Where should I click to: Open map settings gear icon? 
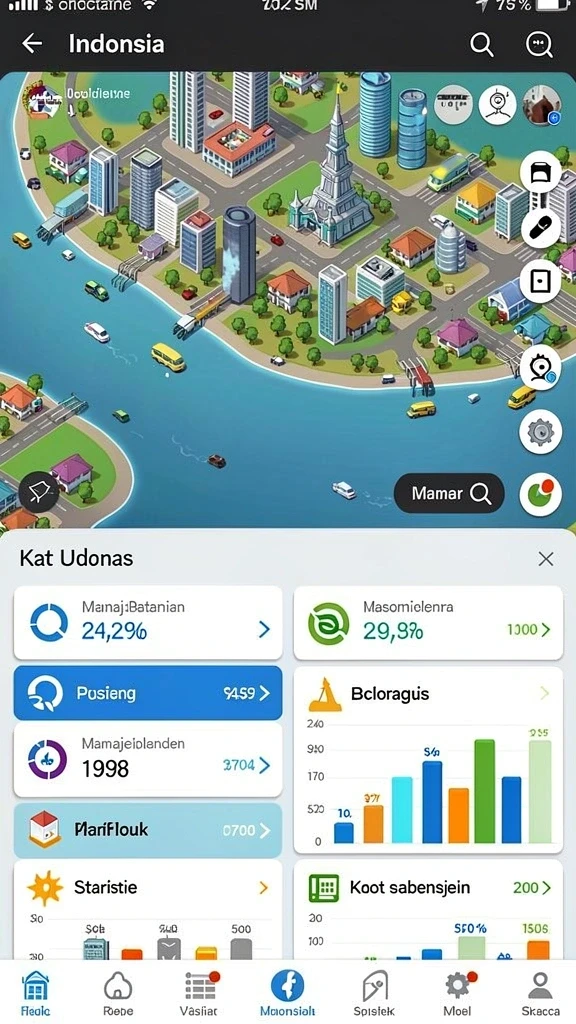pyautogui.click(x=541, y=432)
